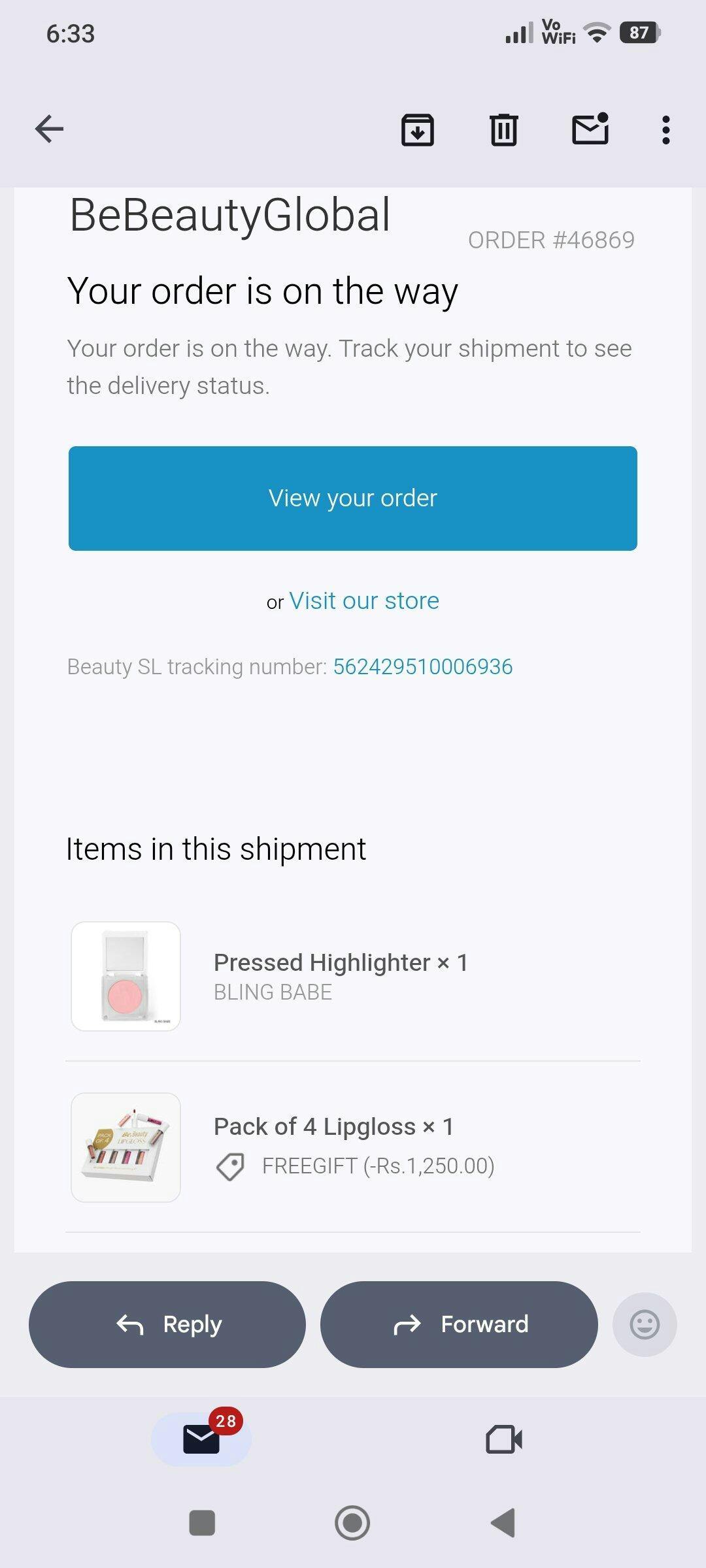Viewport: 706px width, 1568px height.
Task: Tap the View your order button
Action: pyautogui.click(x=353, y=498)
